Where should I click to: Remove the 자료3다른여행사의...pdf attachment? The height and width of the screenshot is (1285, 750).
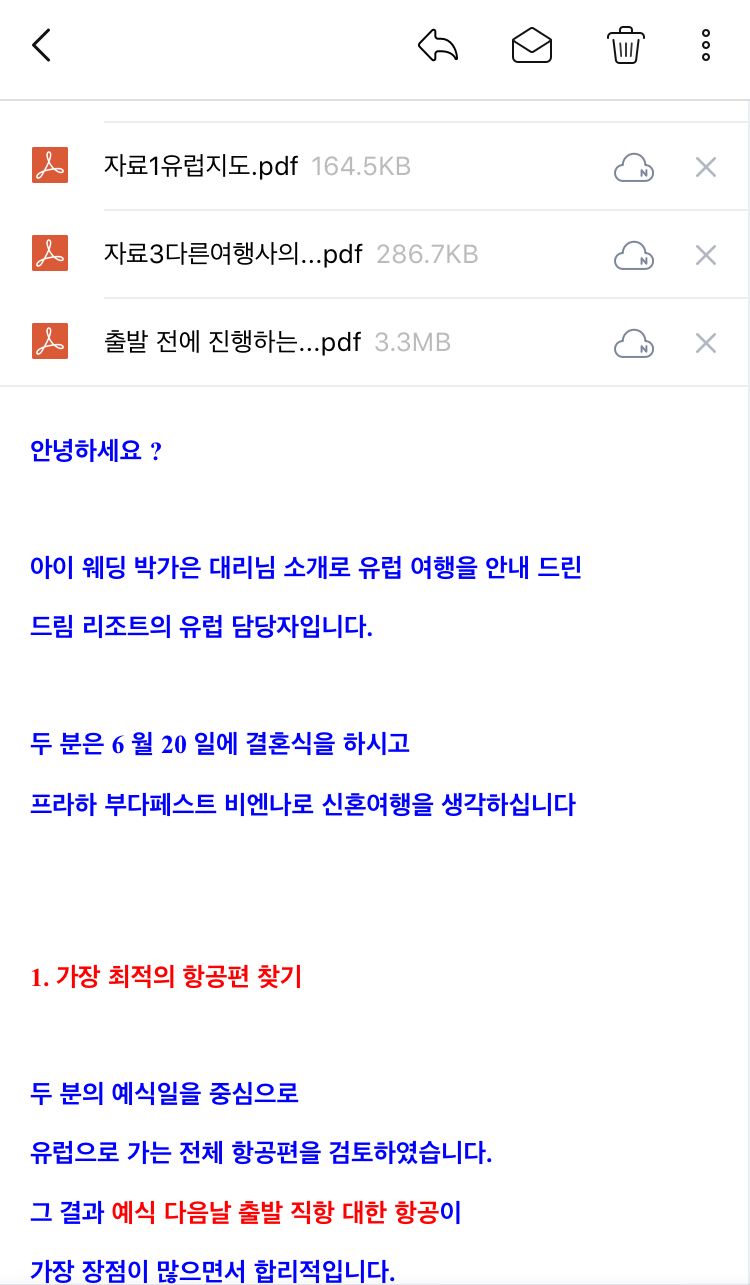click(x=706, y=255)
